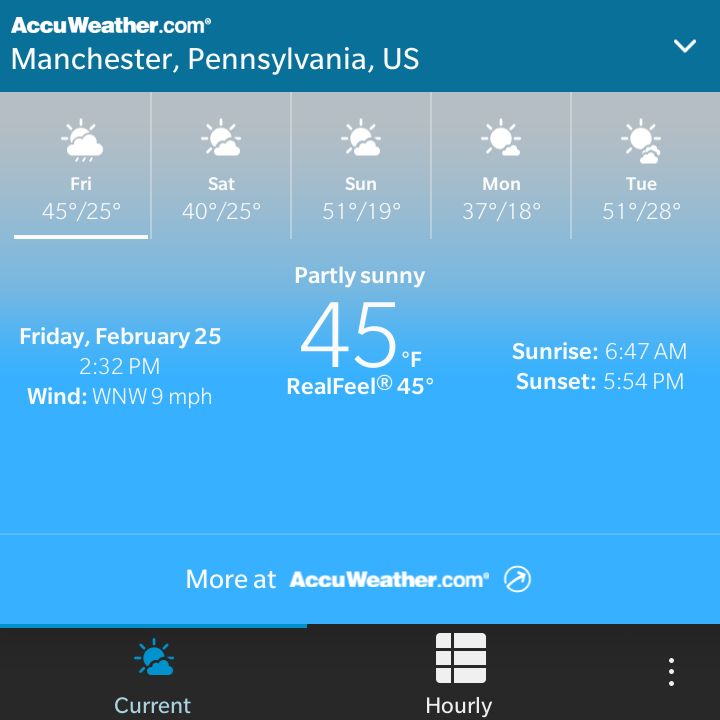The height and width of the screenshot is (720, 720).
Task: Switch to the Current tab
Action: (x=153, y=675)
